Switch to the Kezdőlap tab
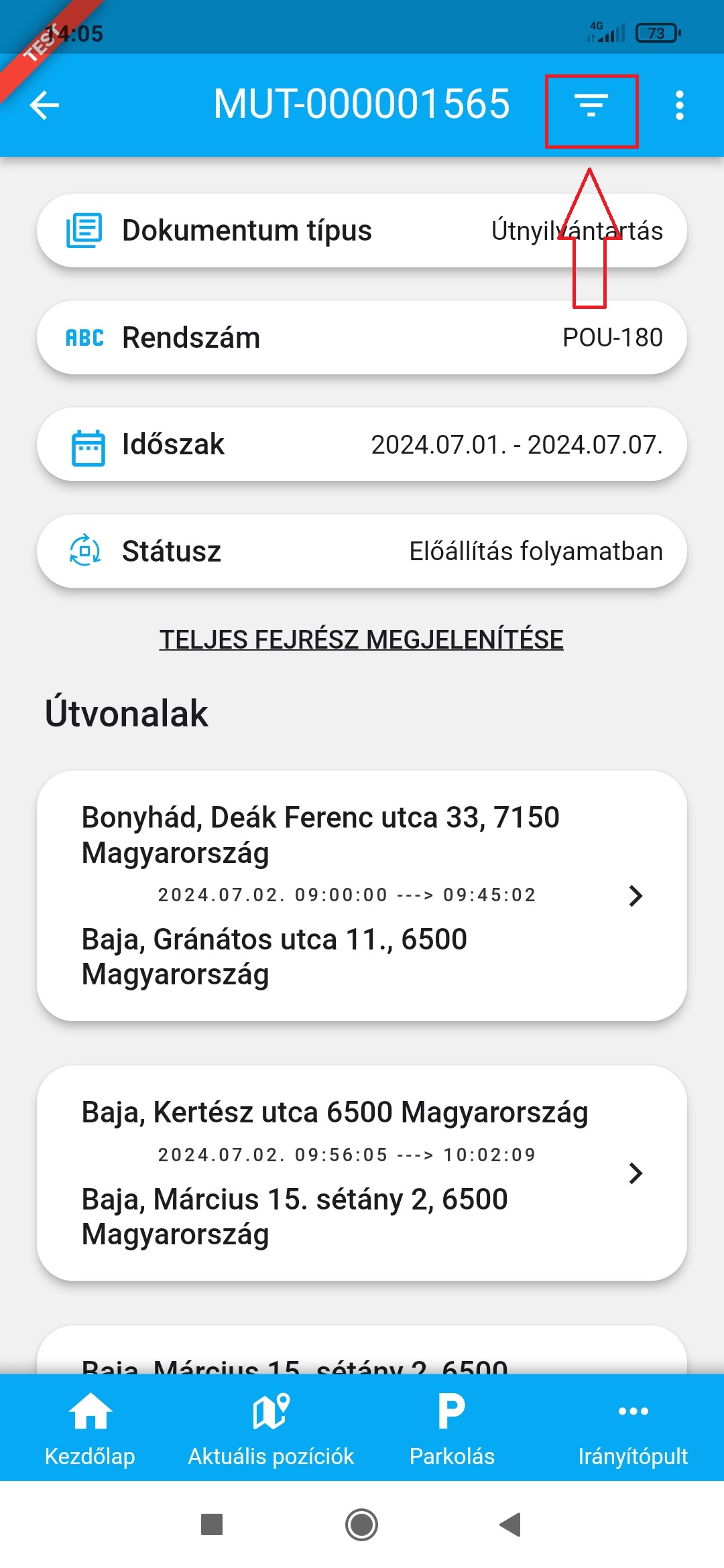Screen dimensions: 724x1568 [x=90, y=1427]
